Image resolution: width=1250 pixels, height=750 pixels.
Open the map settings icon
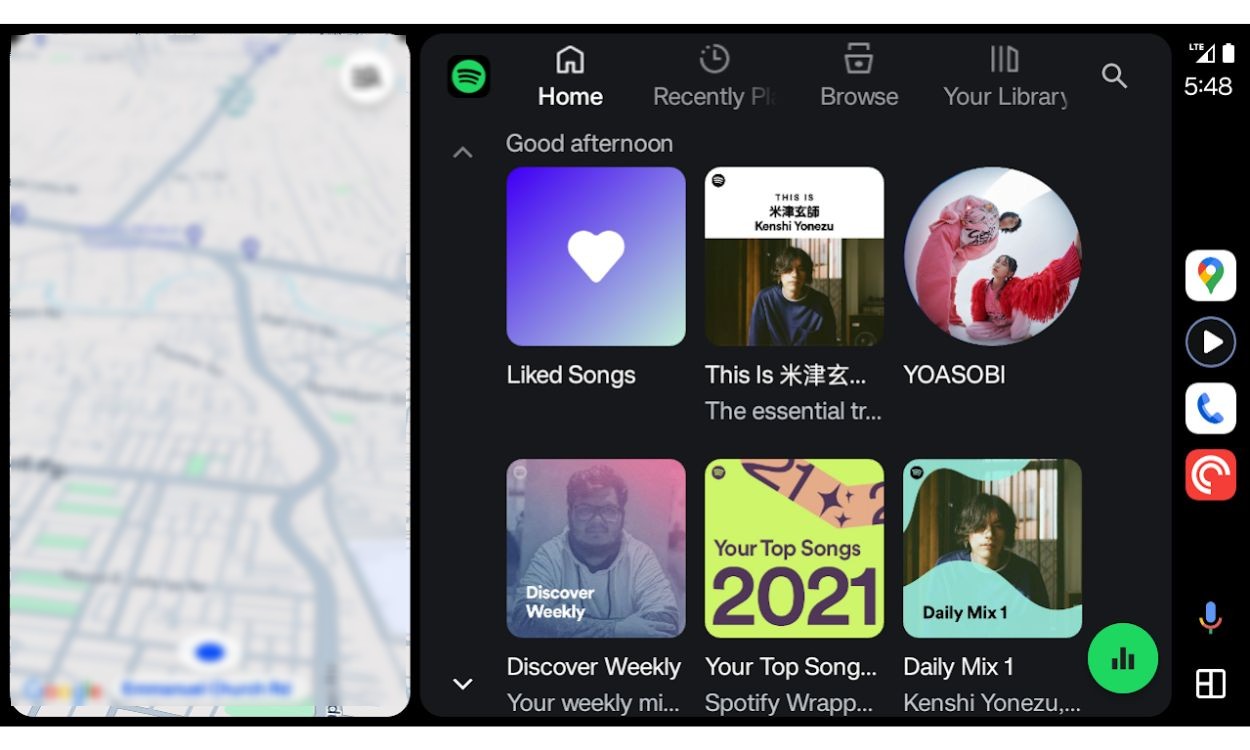click(365, 76)
